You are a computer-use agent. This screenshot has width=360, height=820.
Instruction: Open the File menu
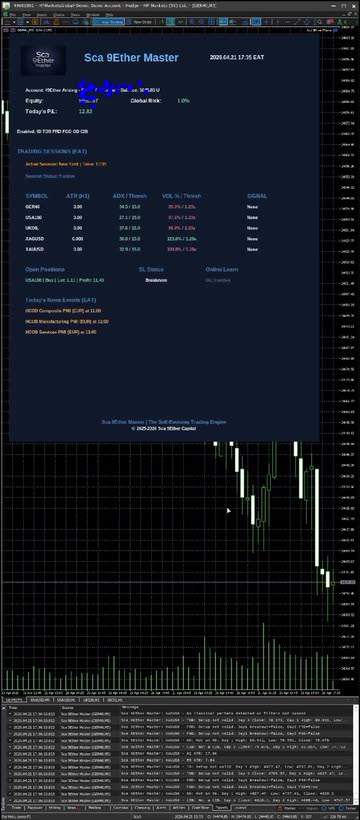(x=13, y=15)
